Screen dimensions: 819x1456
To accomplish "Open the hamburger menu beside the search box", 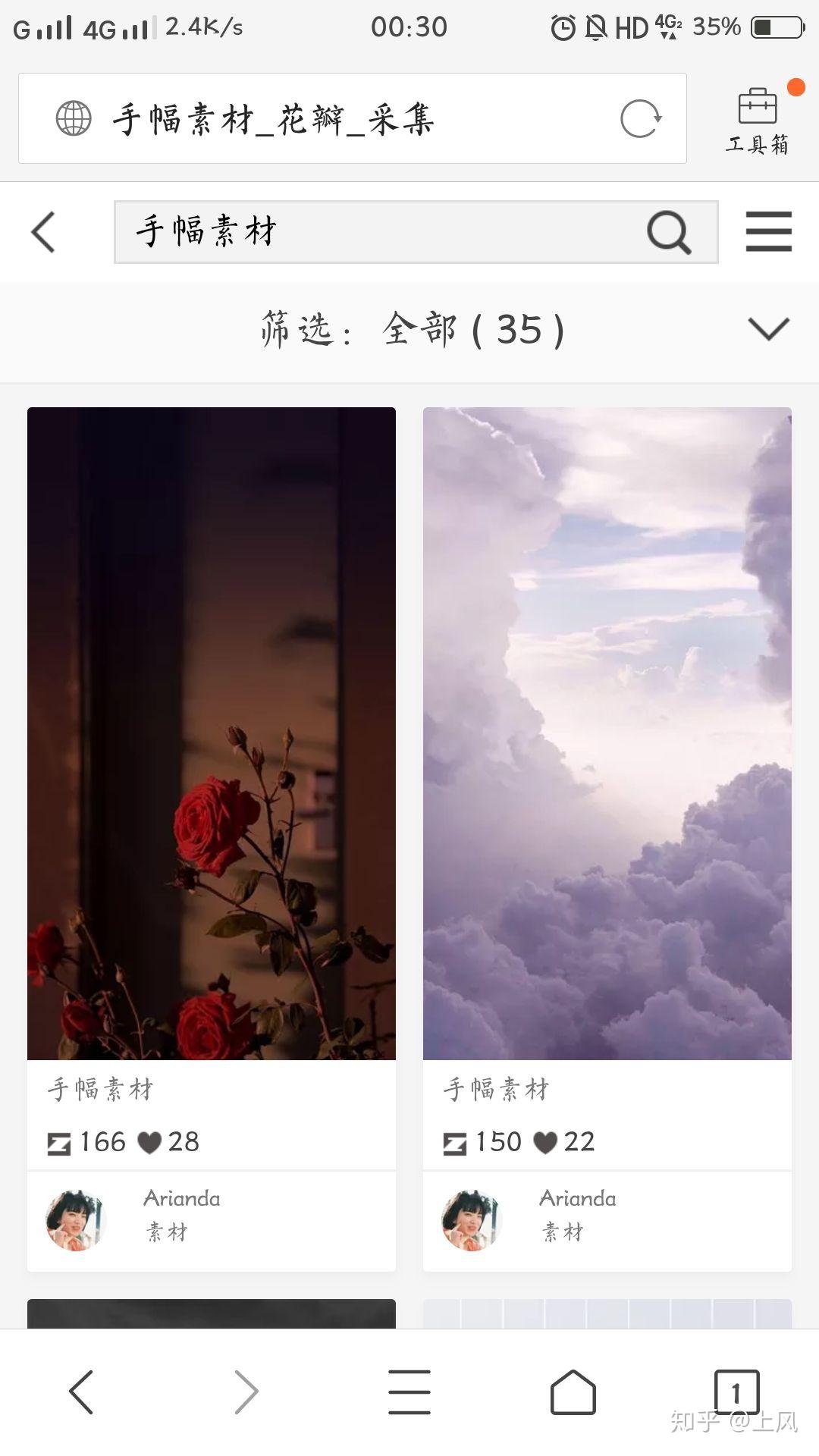I will click(768, 232).
